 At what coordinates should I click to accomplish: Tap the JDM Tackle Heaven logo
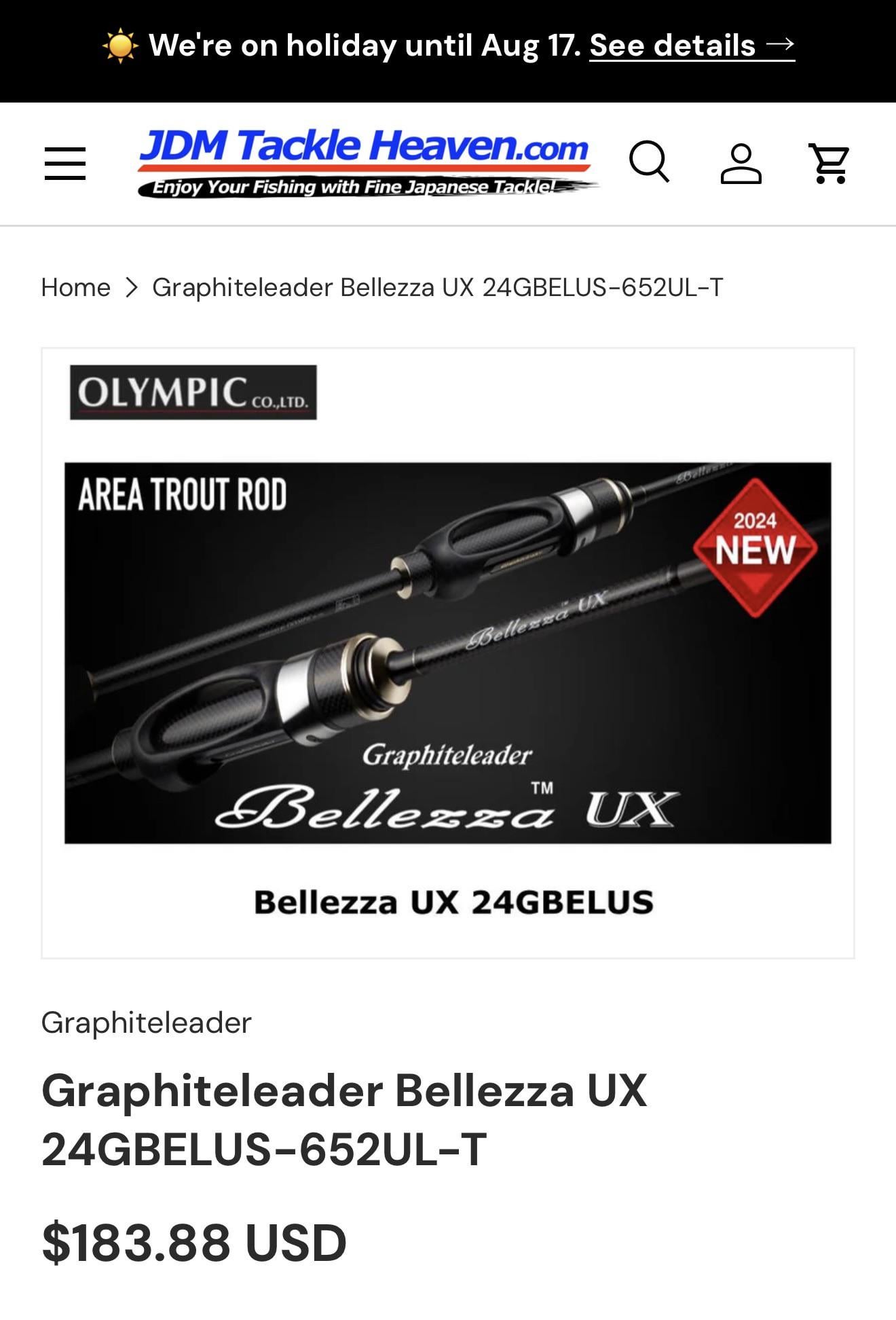[x=366, y=162]
